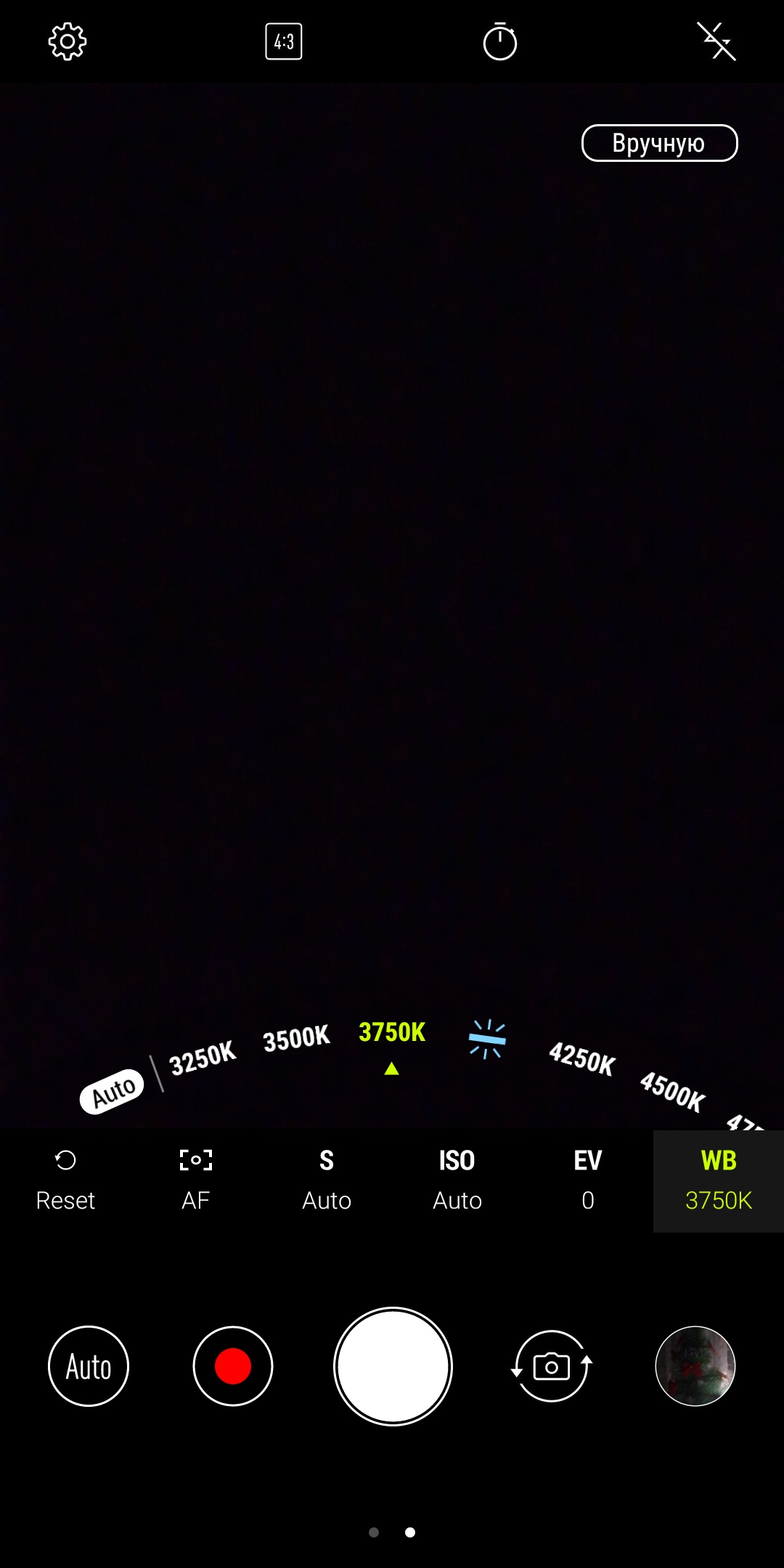784x1568 pixels.
Task: Tap the Вручную mode label
Action: [x=659, y=143]
